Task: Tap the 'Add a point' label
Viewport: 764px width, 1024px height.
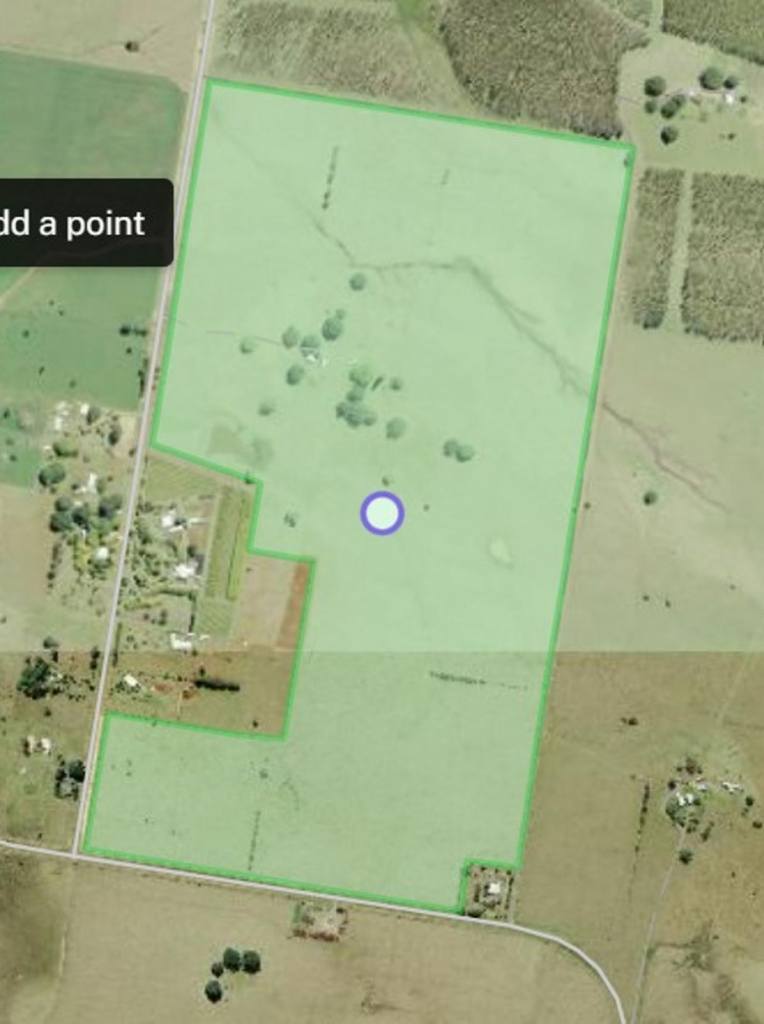Action: pos(78,222)
